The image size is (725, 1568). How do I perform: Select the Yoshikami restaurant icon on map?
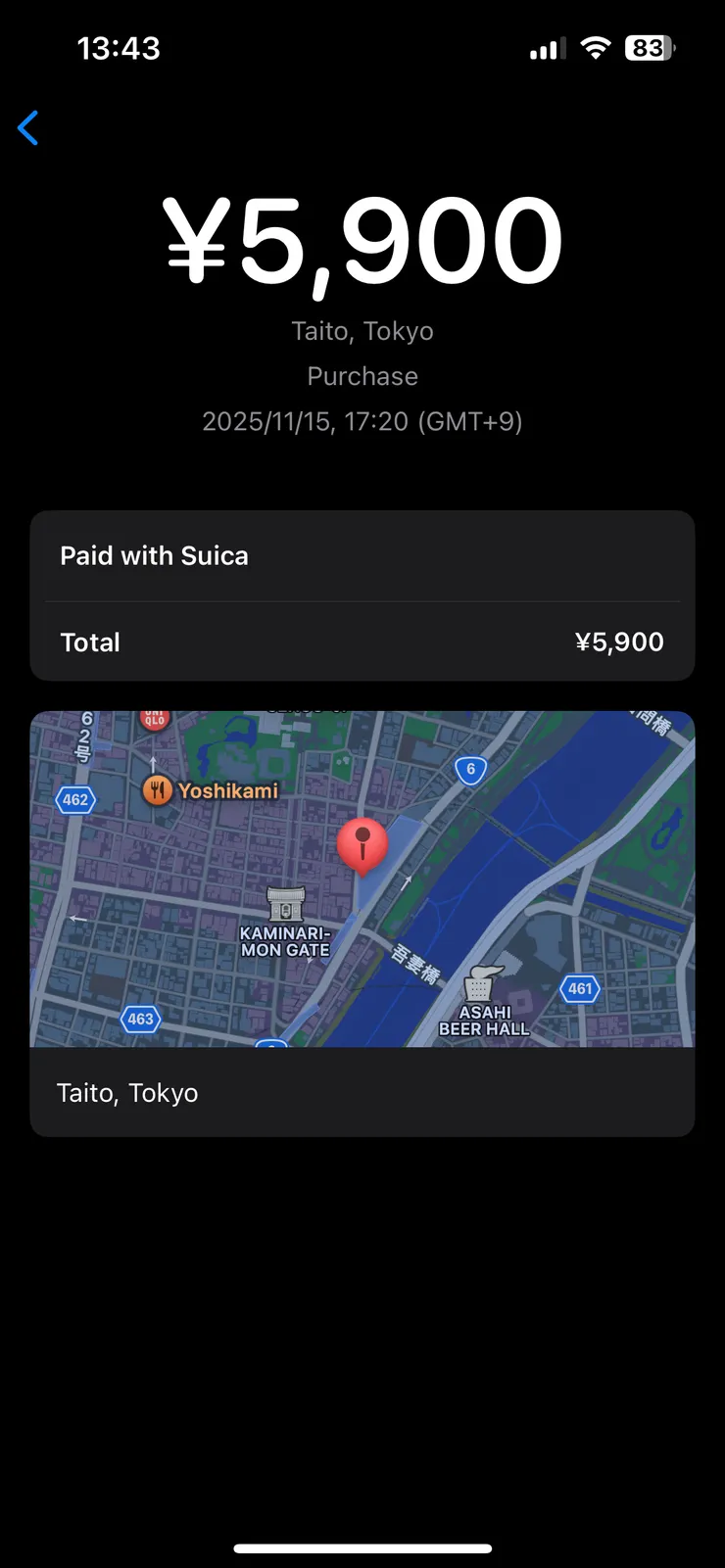pyautogui.click(x=157, y=789)
